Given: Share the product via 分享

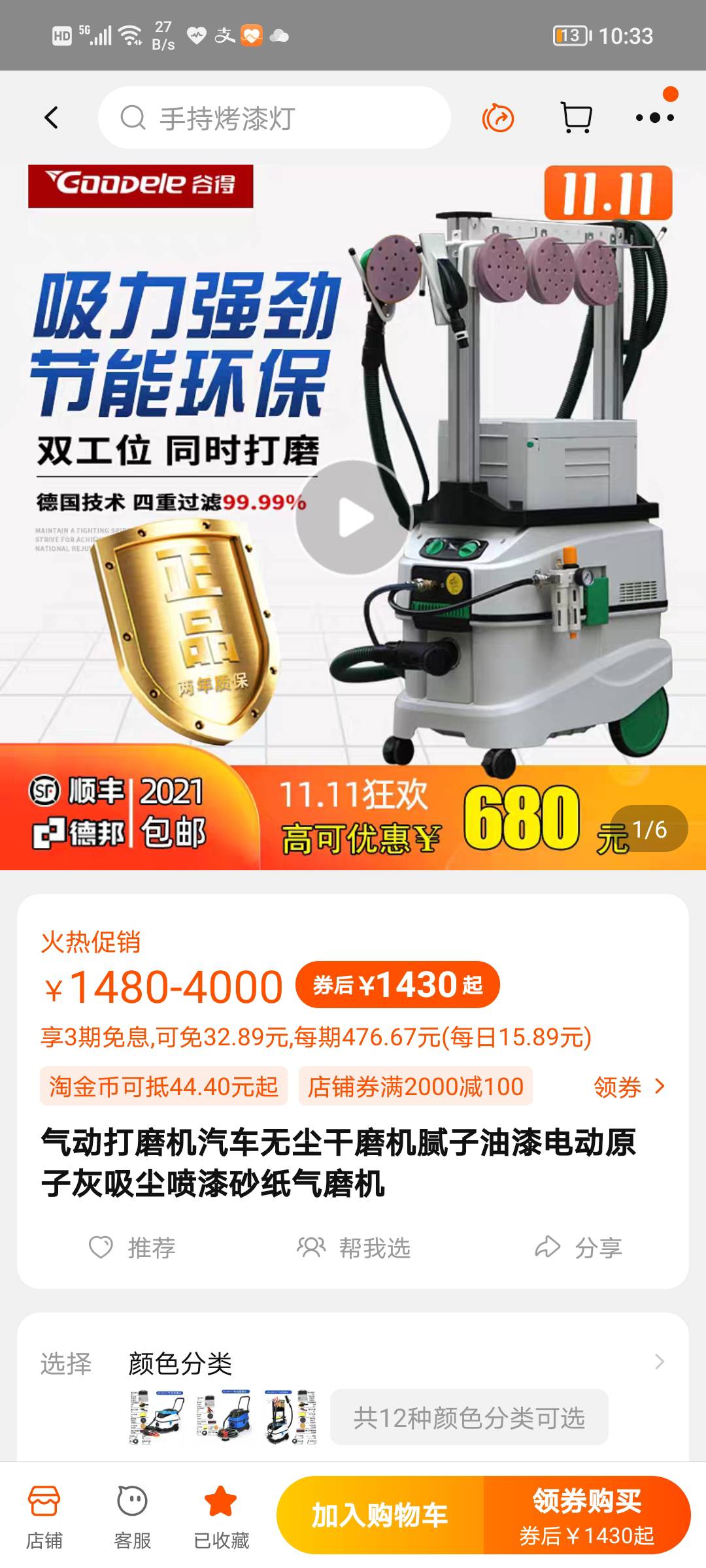Looking at the screenshot, I should [579, 1248].
